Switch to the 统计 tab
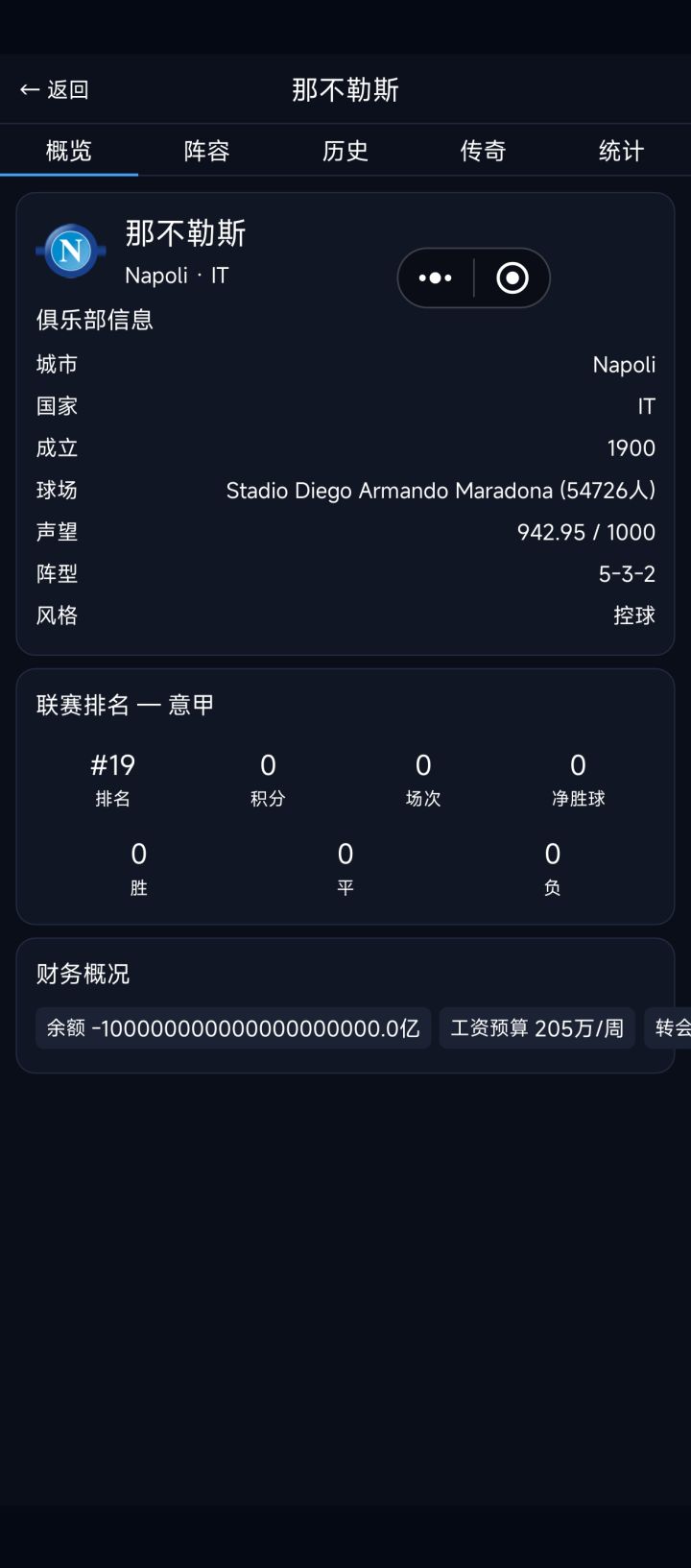Viewport: 691px width, 1568px height. pyautogui.click(x=621, y=151)
